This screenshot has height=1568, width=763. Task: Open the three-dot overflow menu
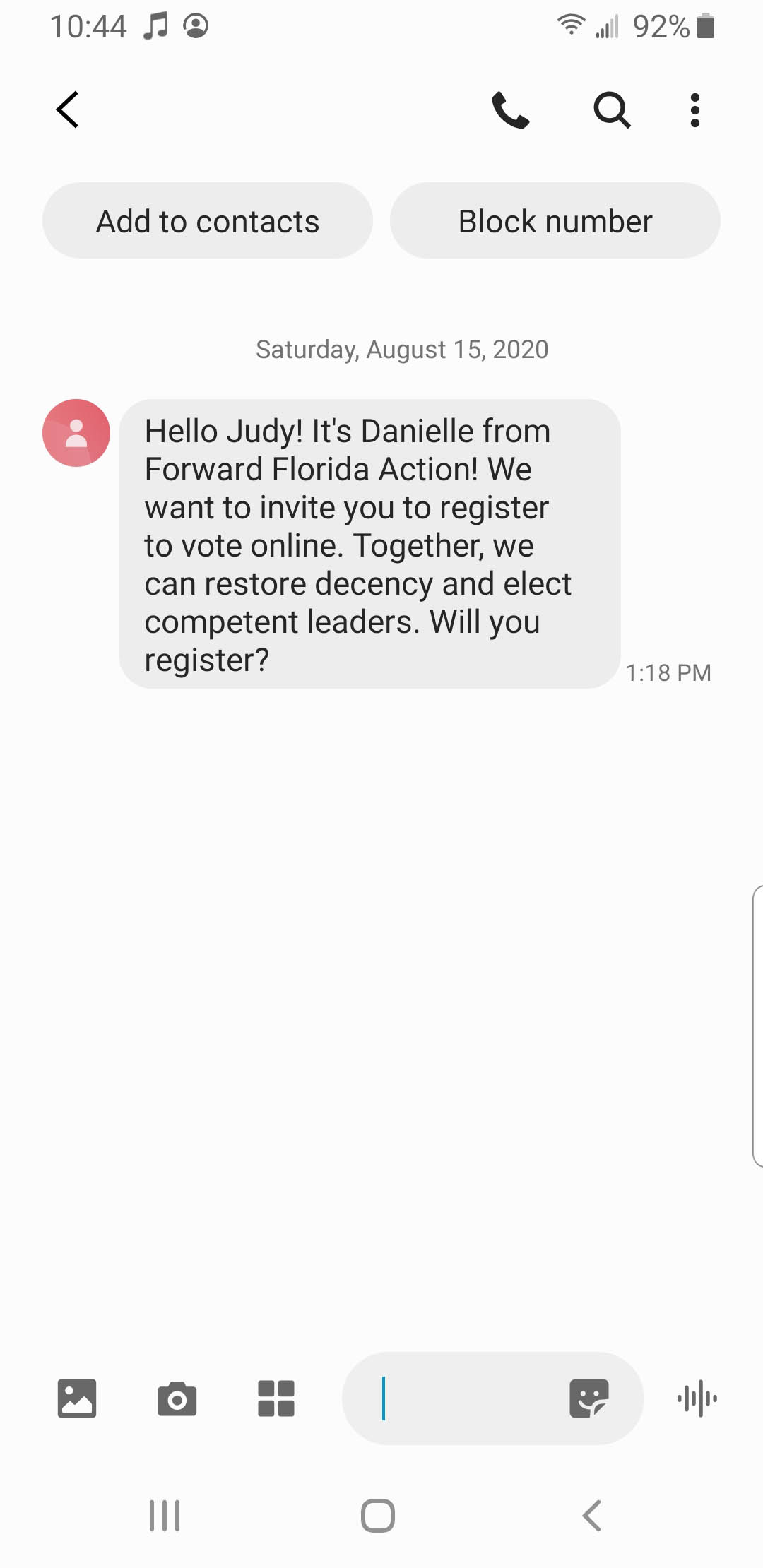tap(695, 110)
